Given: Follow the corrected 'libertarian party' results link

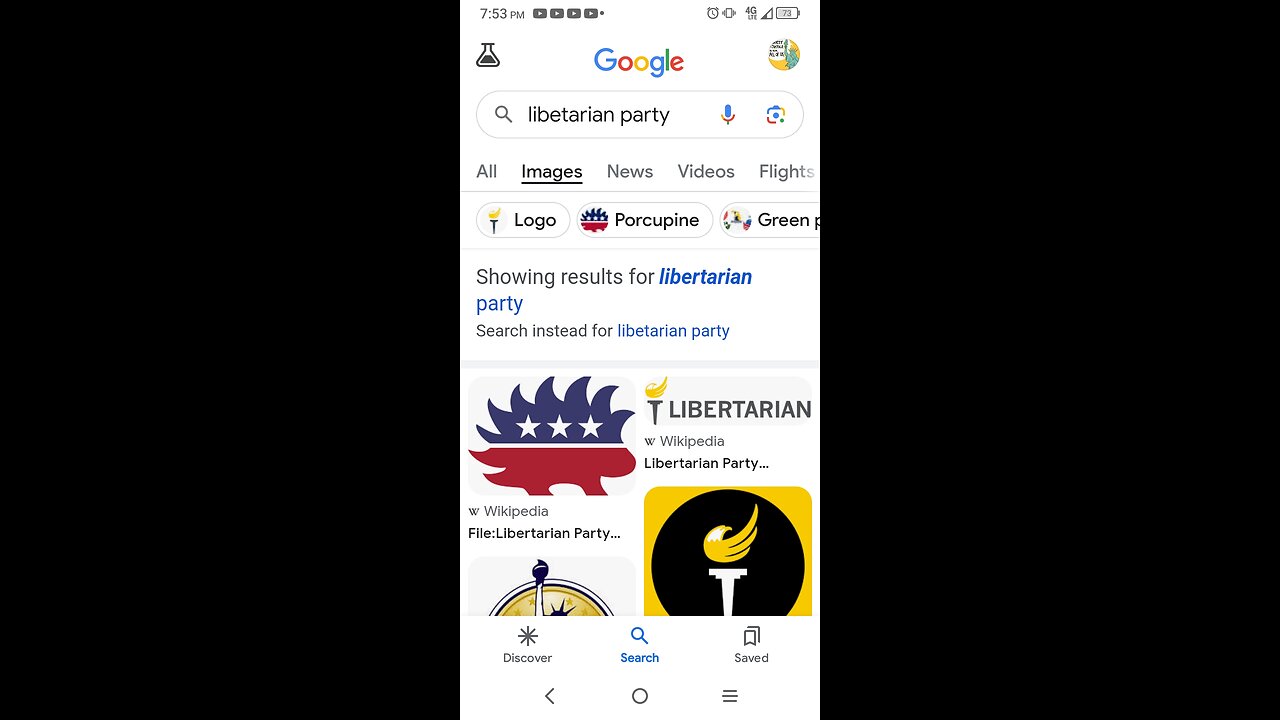Looking at the screenshot, I should click(705, 277).
